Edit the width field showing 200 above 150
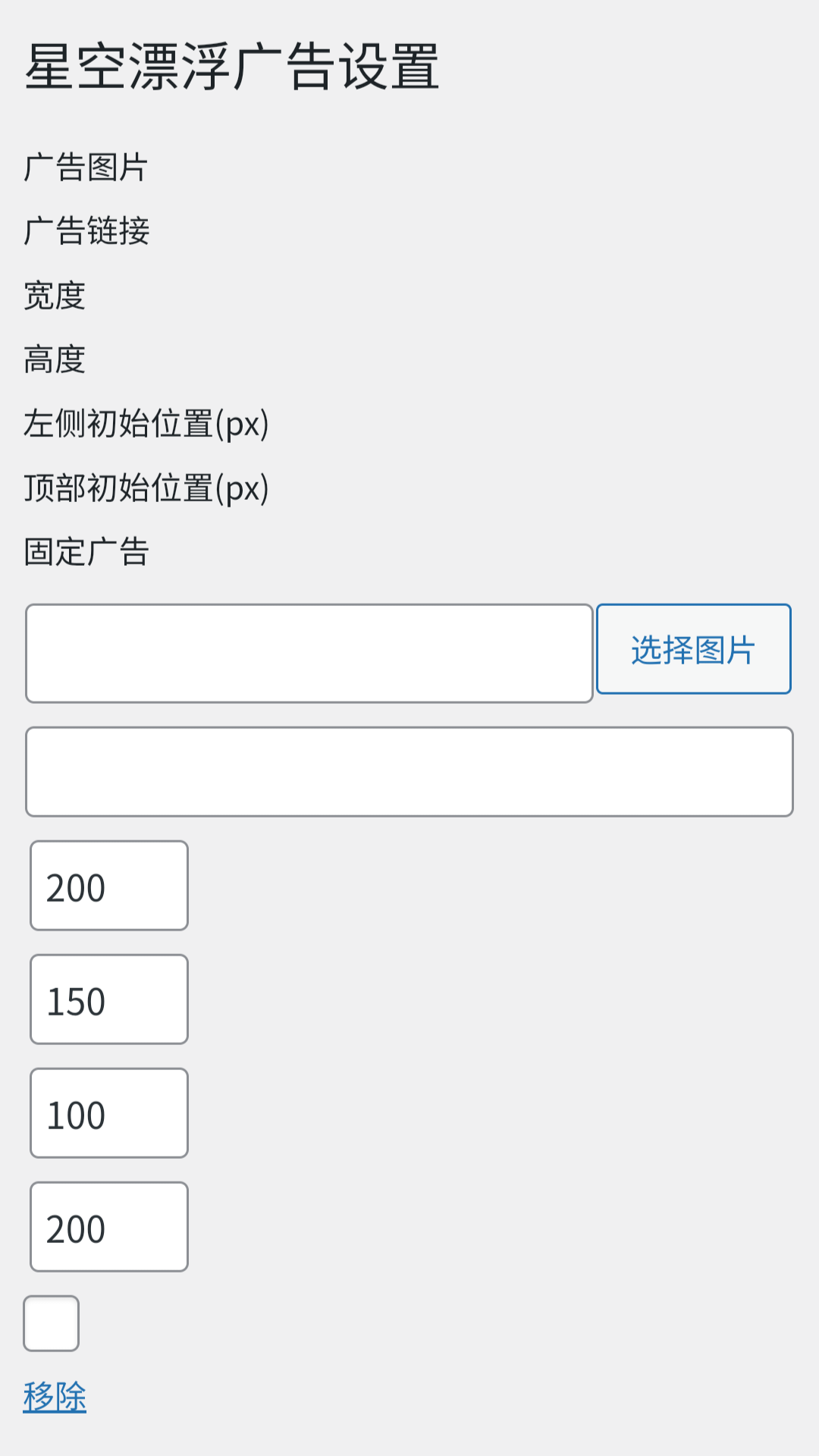Viewport: 819px width, 1456px height. 109,886
